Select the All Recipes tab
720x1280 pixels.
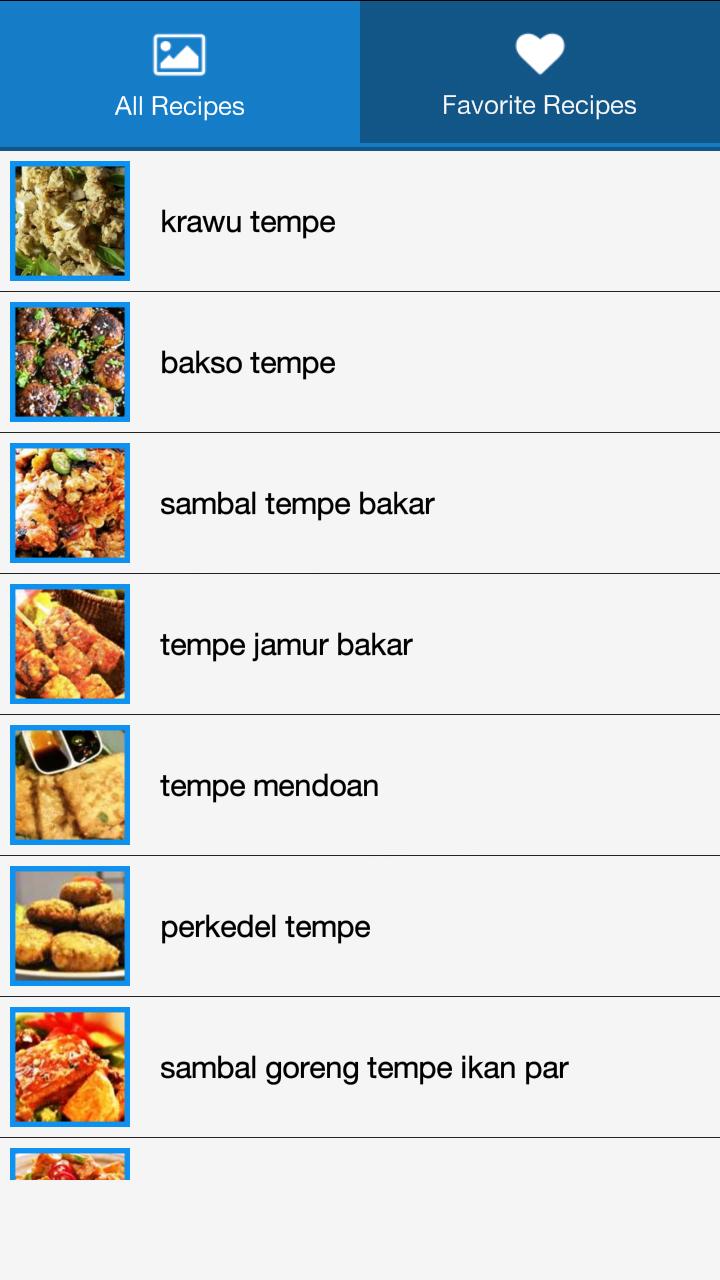tap(178, 104)
